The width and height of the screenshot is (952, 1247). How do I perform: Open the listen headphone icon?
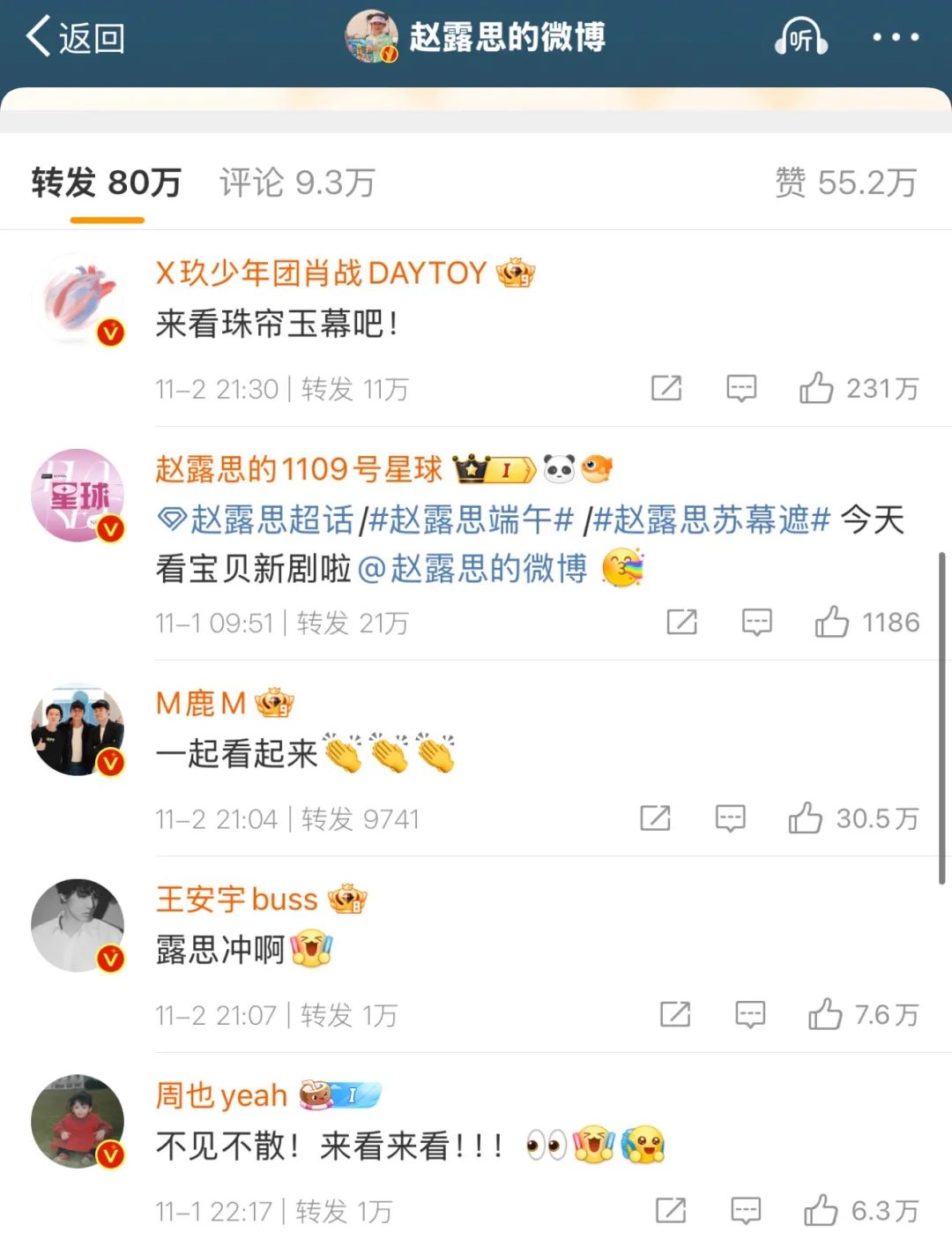[800, 38]
